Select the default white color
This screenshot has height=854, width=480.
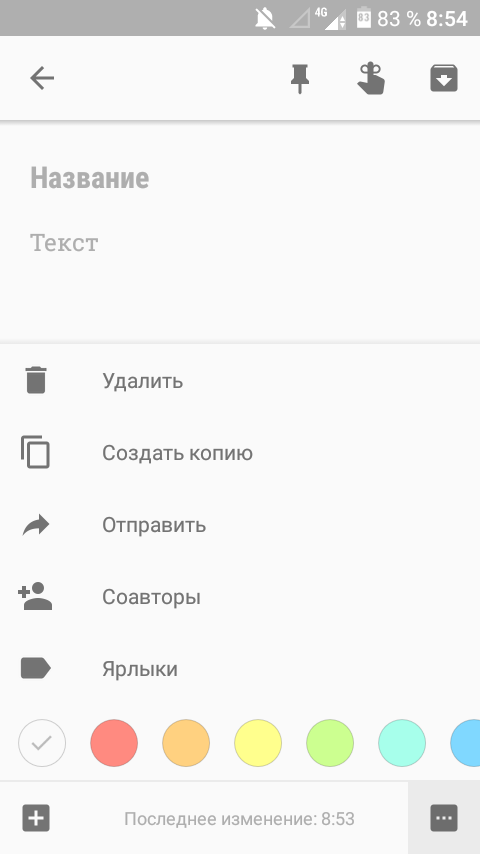tap(42, 743)
